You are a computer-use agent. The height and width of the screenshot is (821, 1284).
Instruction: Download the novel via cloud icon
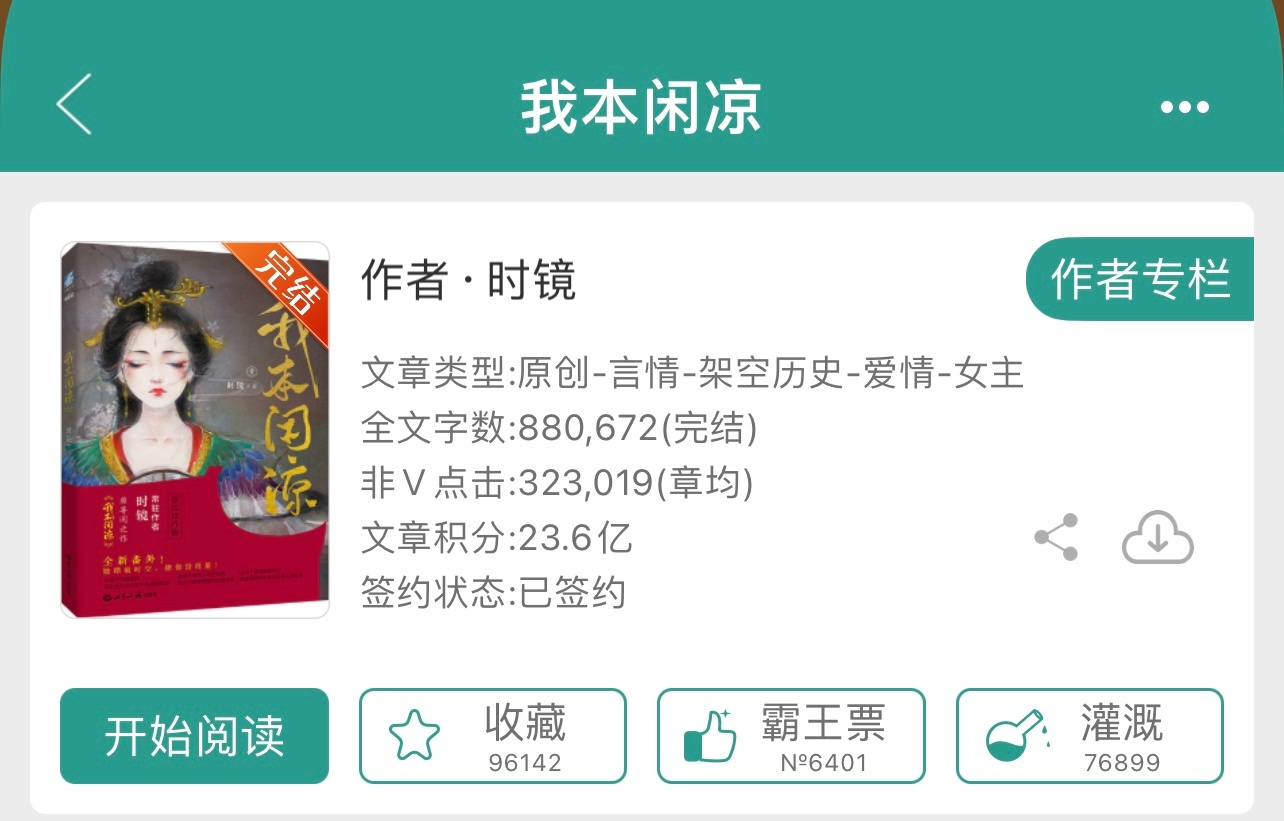coord(1158,538)
